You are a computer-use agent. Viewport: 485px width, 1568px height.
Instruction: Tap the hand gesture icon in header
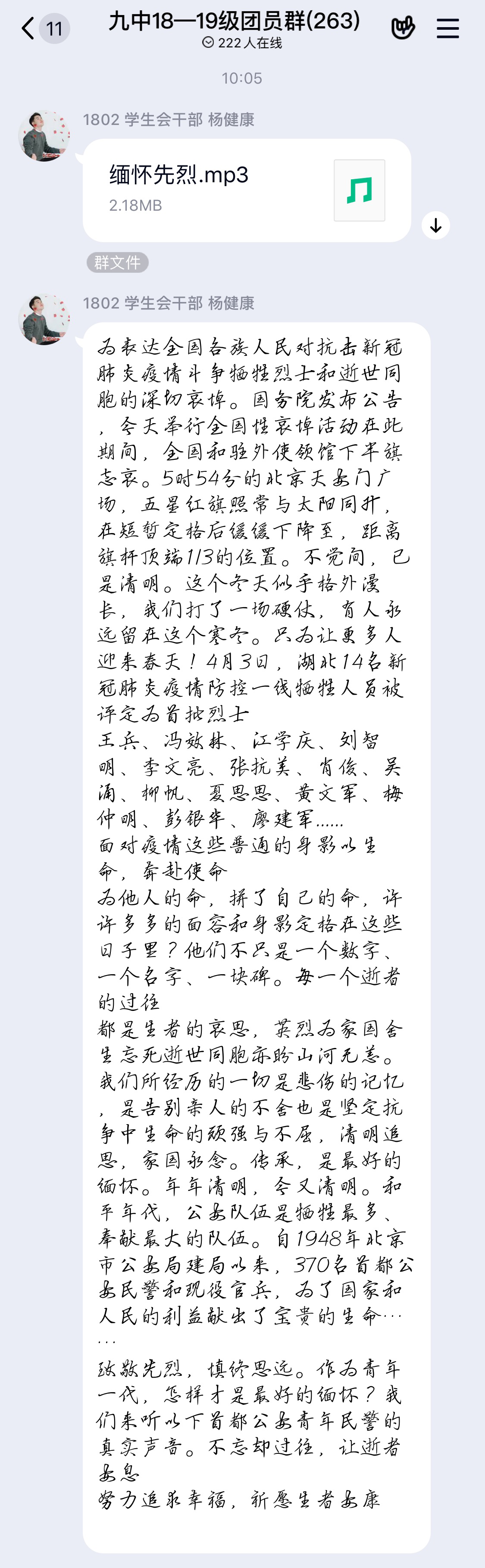pyautogui.click(x=403, y=28)
